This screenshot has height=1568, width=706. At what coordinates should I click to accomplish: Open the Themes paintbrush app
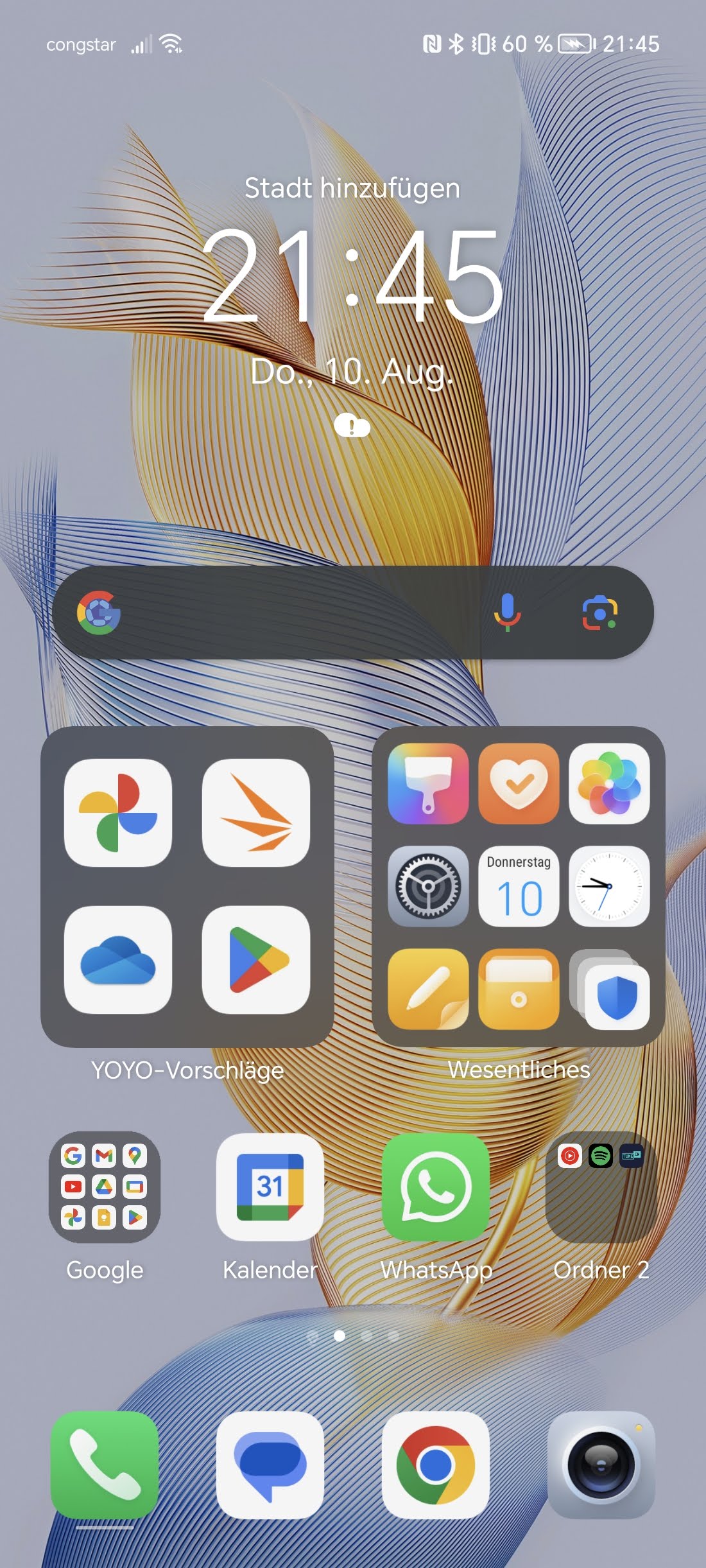click(428, 783)
